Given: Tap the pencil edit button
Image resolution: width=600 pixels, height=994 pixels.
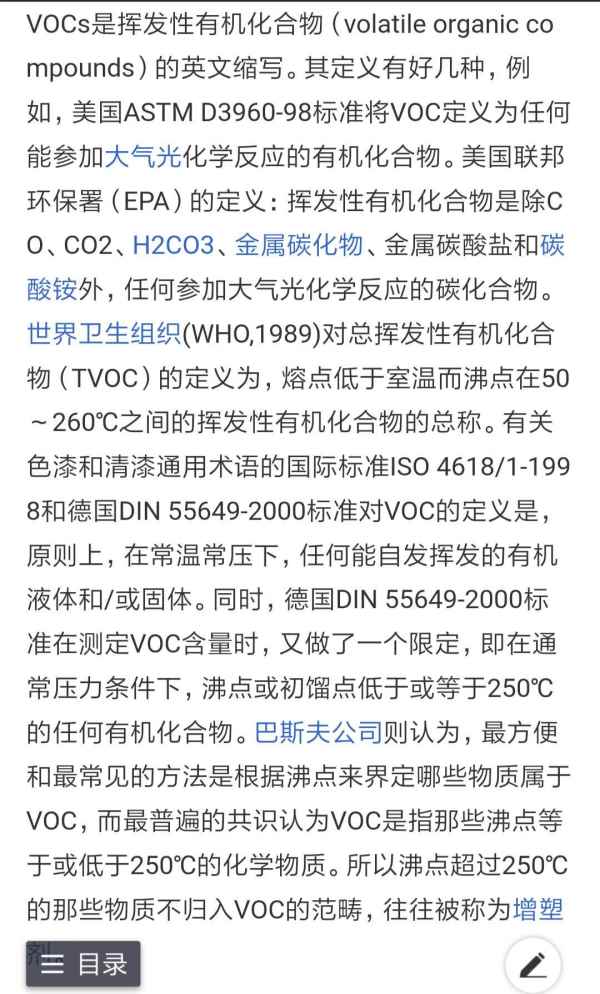Looking at the screenshot, I should (532, 964).
